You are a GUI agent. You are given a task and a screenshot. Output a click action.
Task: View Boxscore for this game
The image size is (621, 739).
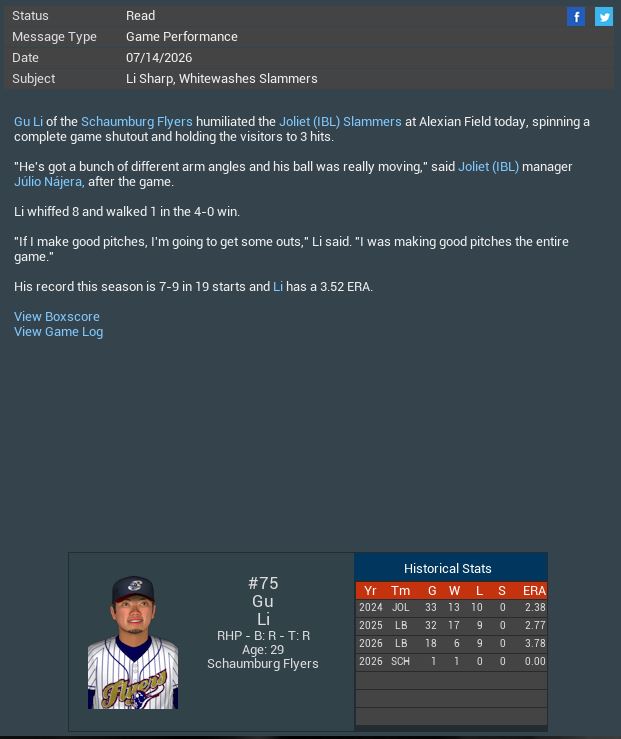[x=57, y=317]
